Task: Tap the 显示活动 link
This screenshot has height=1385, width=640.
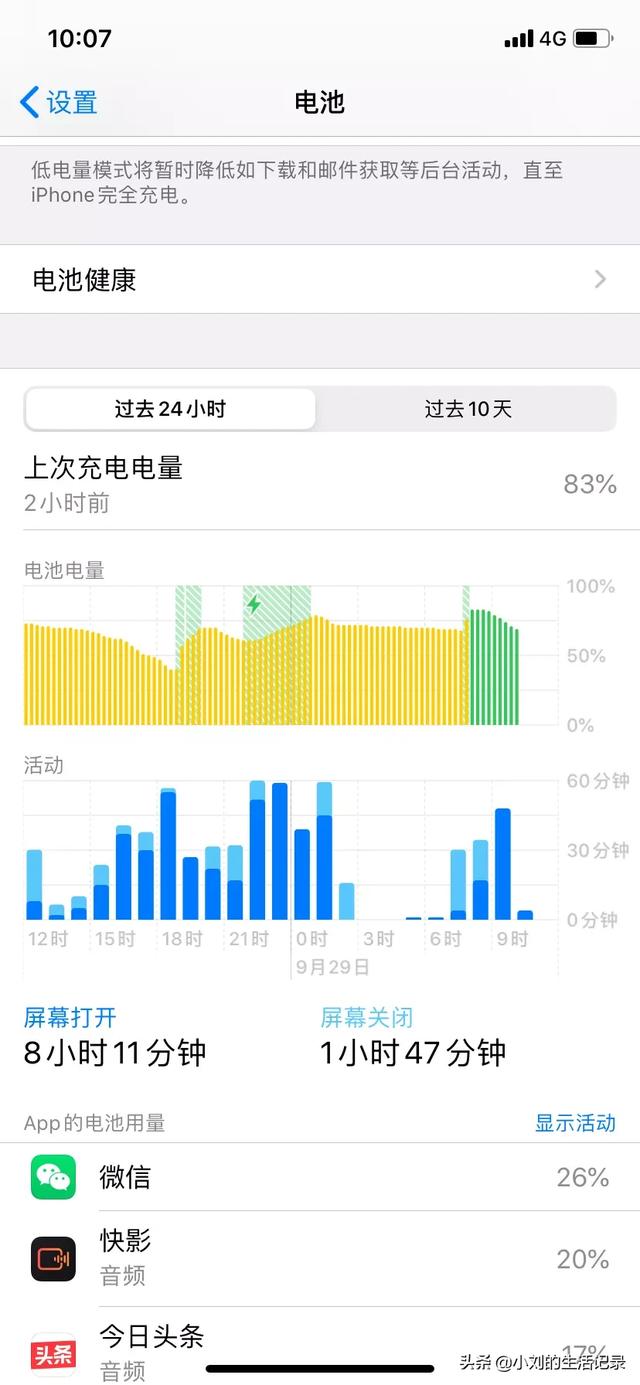Action: (x=575, y=1123)
